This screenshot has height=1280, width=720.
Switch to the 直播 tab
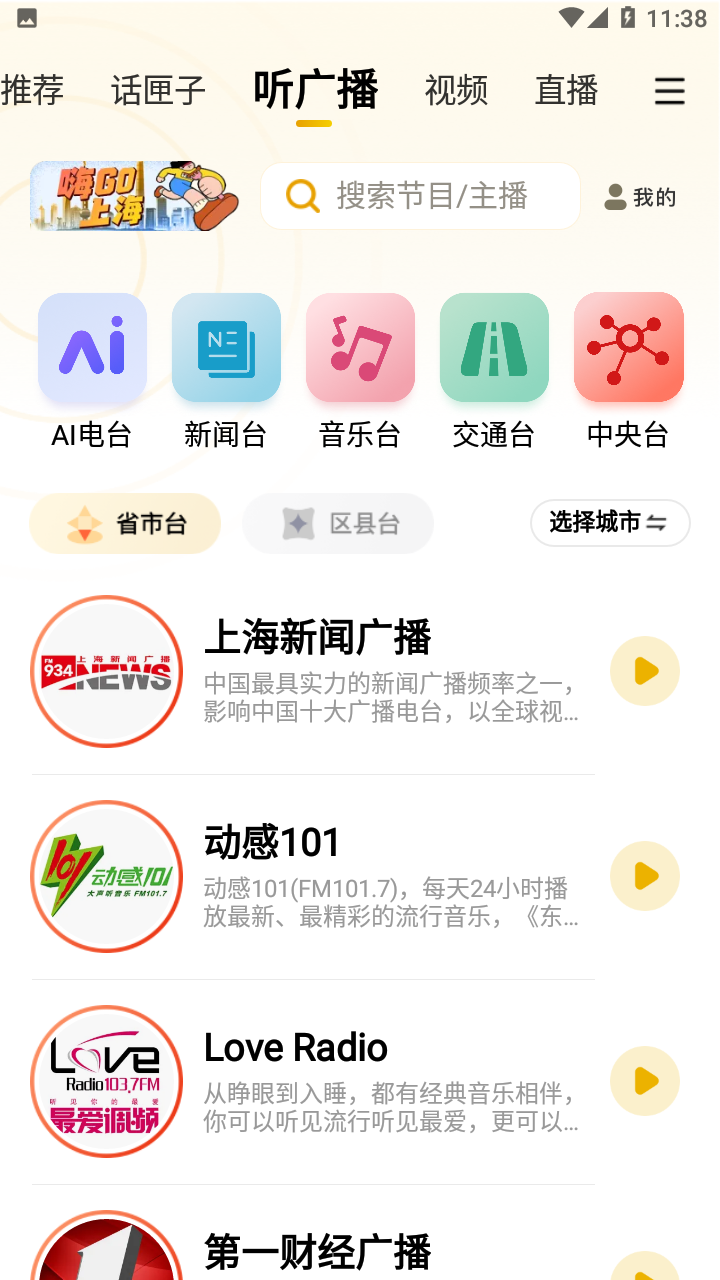566,91
